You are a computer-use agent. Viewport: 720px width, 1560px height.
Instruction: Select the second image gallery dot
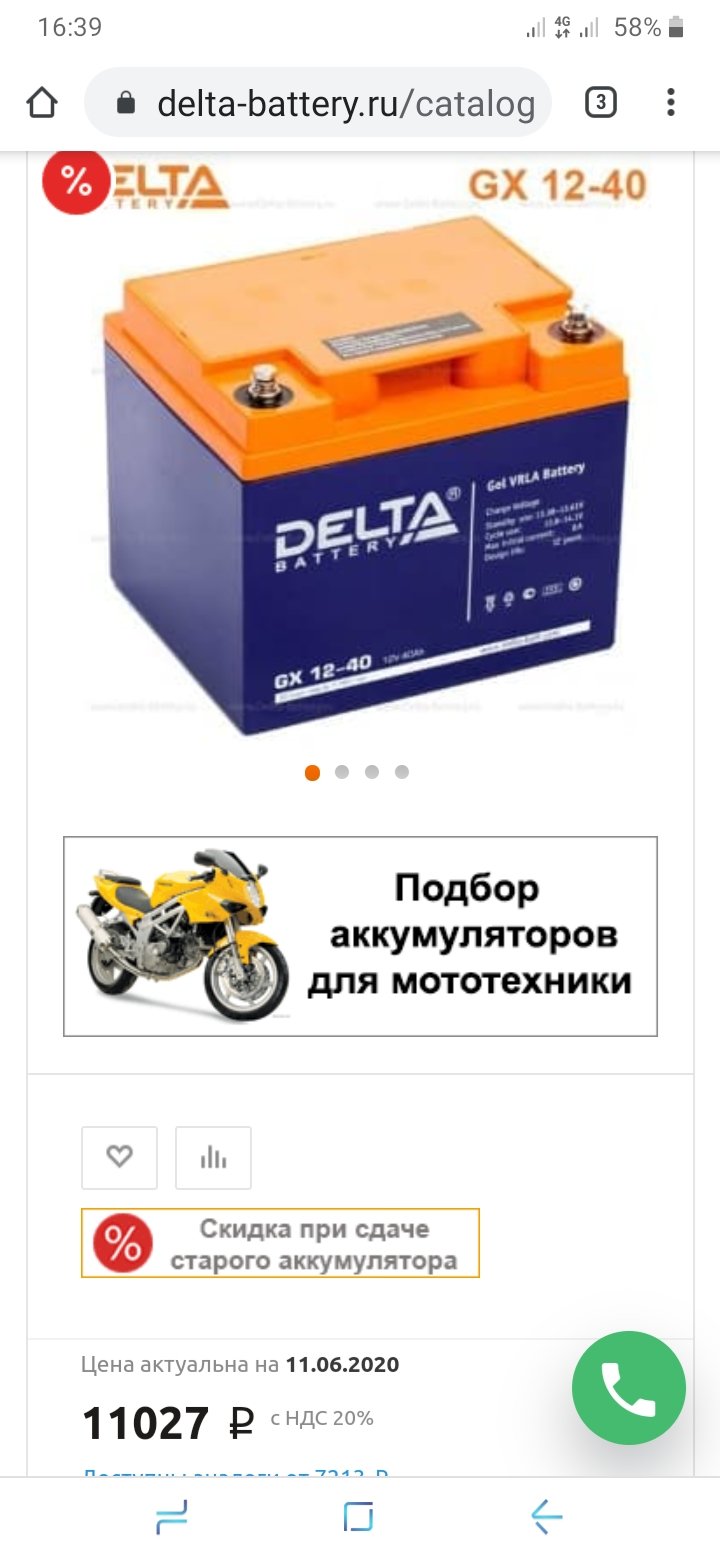(x=342, y=772)
